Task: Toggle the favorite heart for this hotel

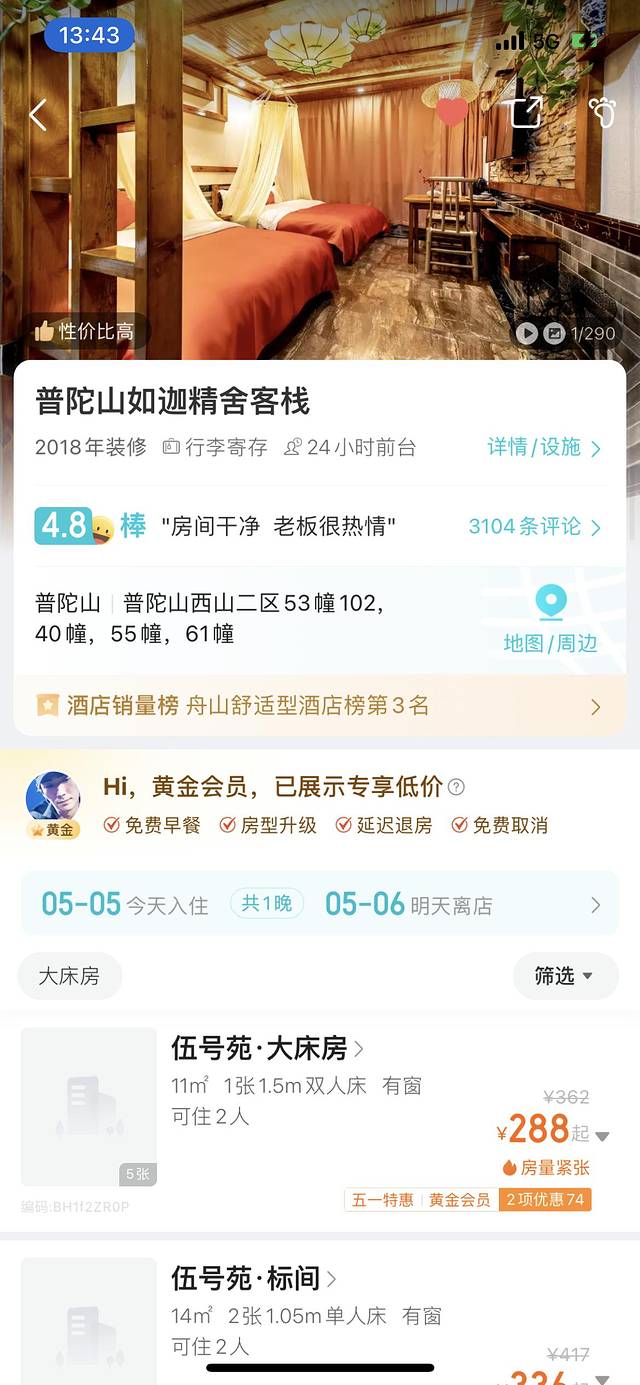Action: pos(452,112)
